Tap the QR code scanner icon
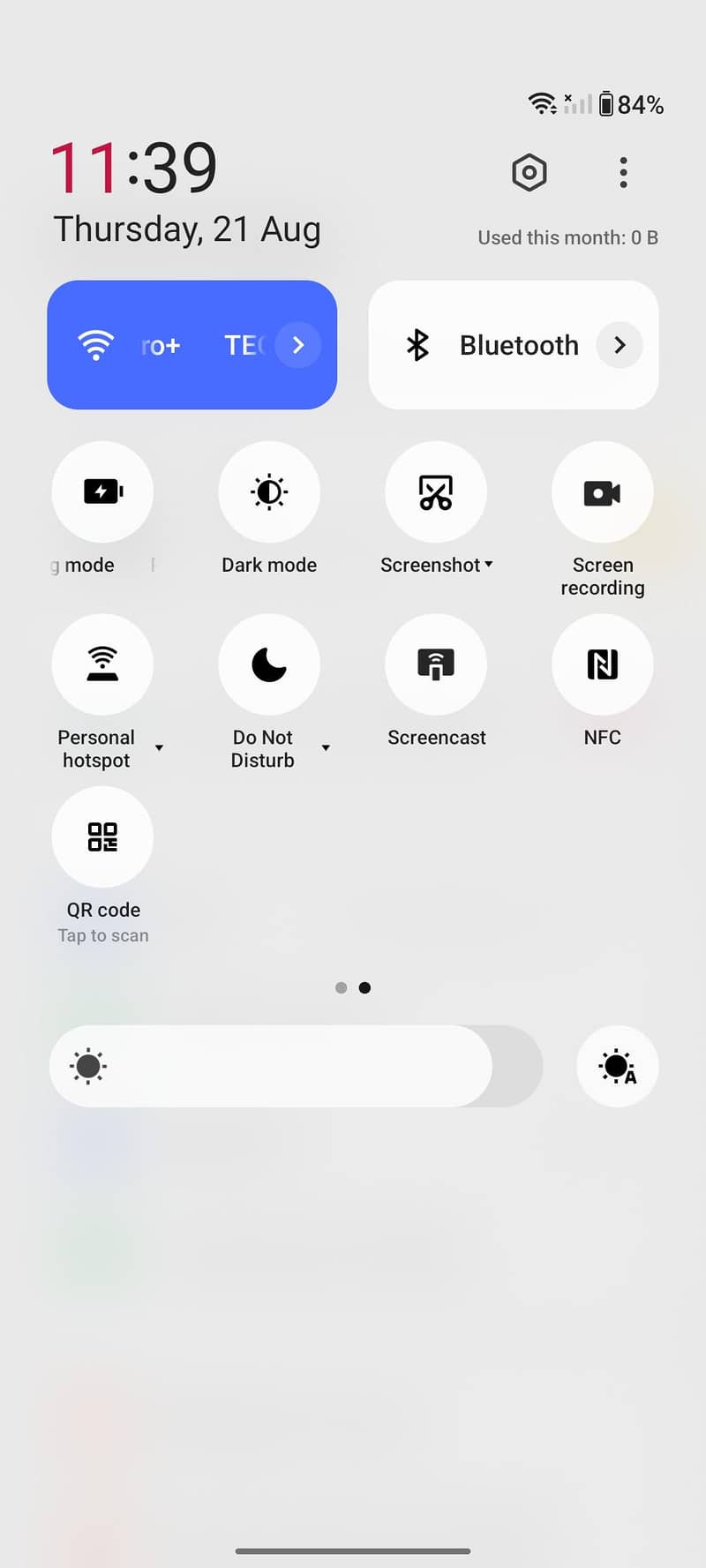This screenshot has height=1568, width=706. click(x=102, y=837)
